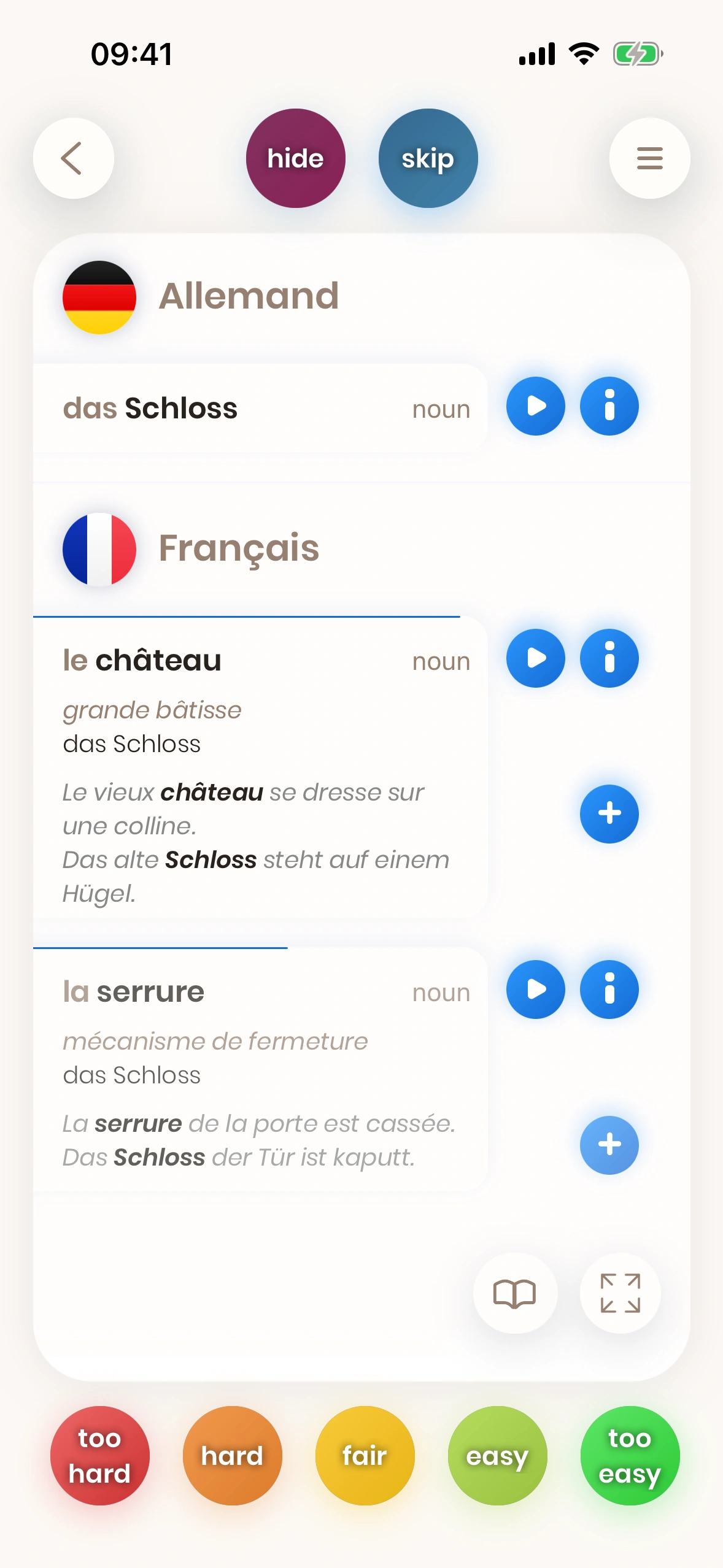Viewport: 723px width, 1568px height.
Task: Open info about le château
Action: 609,658
